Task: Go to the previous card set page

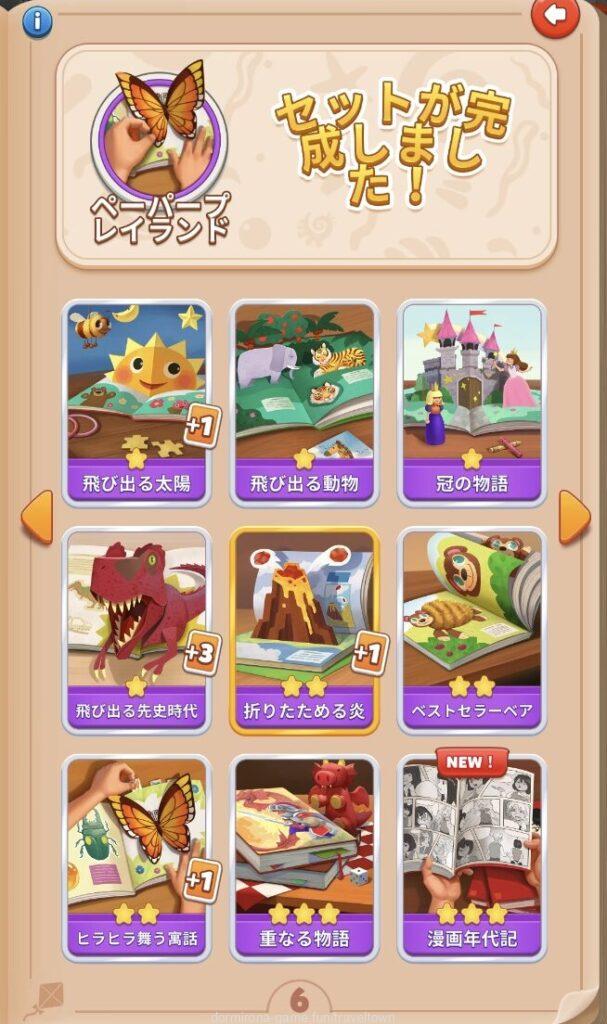Action: click(36, 516)
